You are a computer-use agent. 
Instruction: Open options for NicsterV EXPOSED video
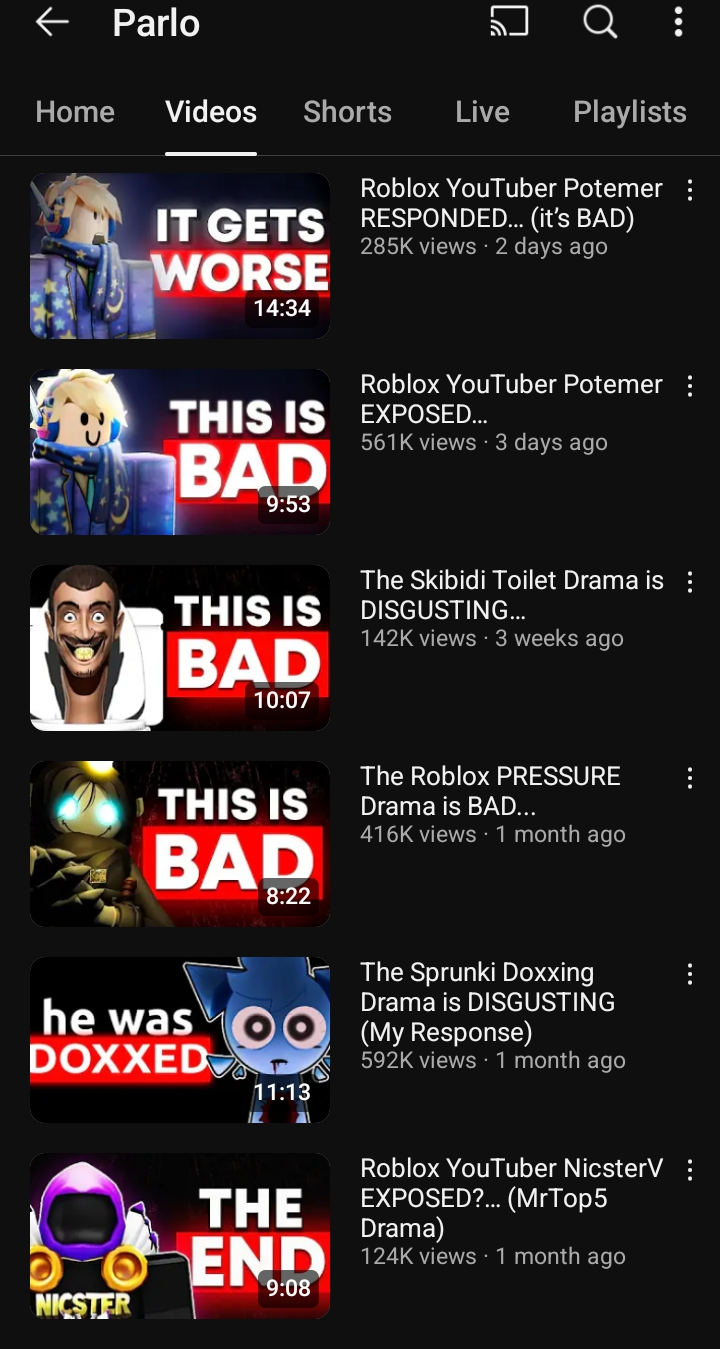[x=690, y=1170]
